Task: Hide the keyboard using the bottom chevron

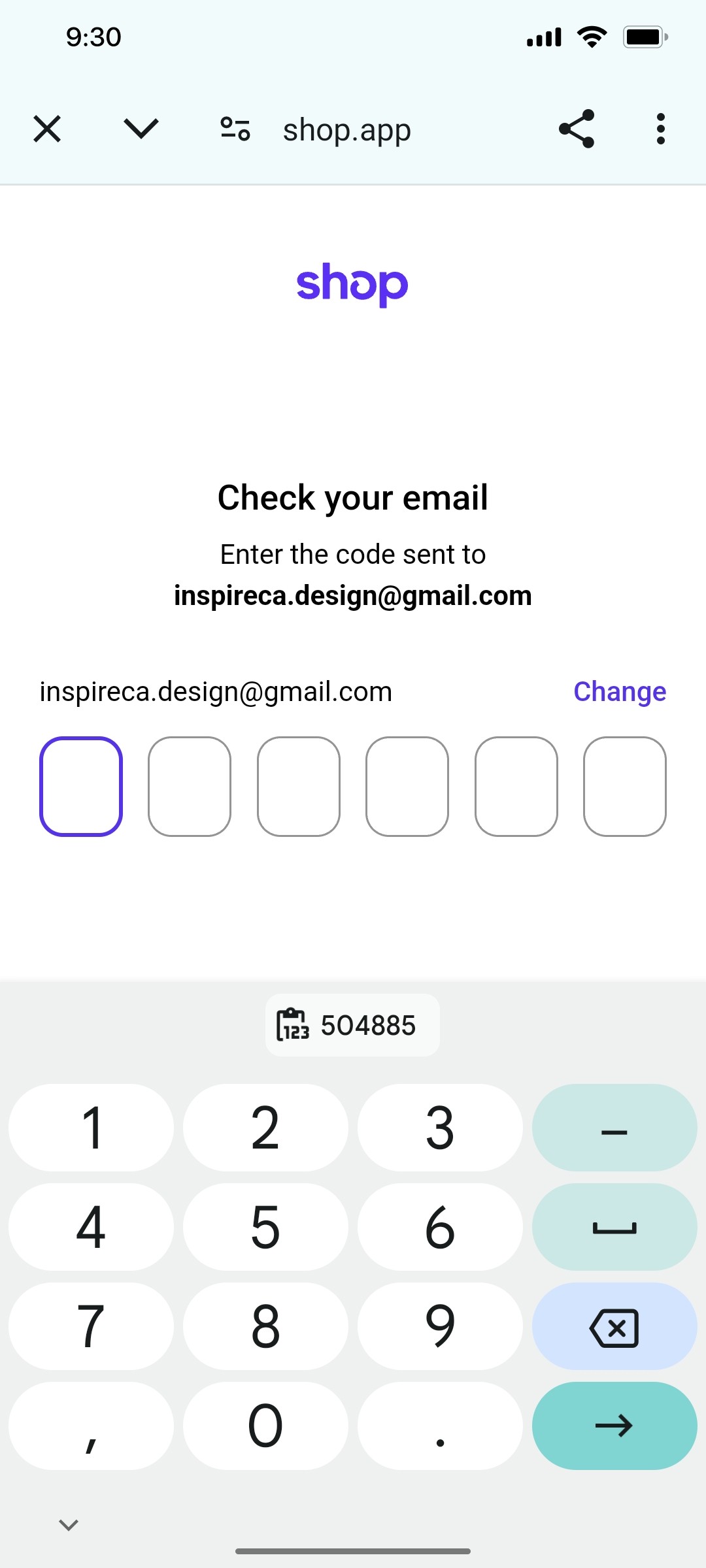Action: (67, 1525)
